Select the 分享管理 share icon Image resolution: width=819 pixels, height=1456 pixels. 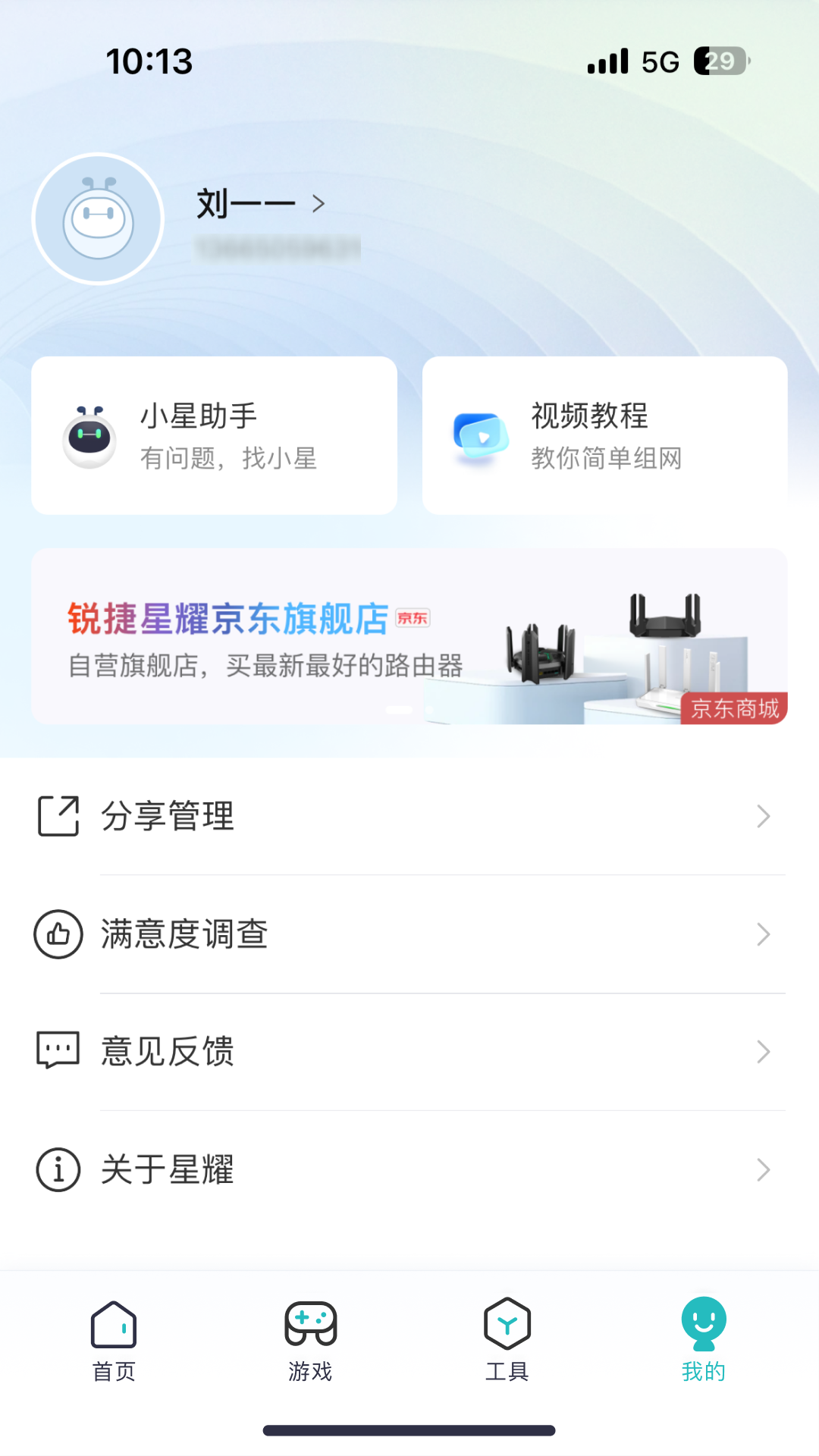click(x=58, y=817)
